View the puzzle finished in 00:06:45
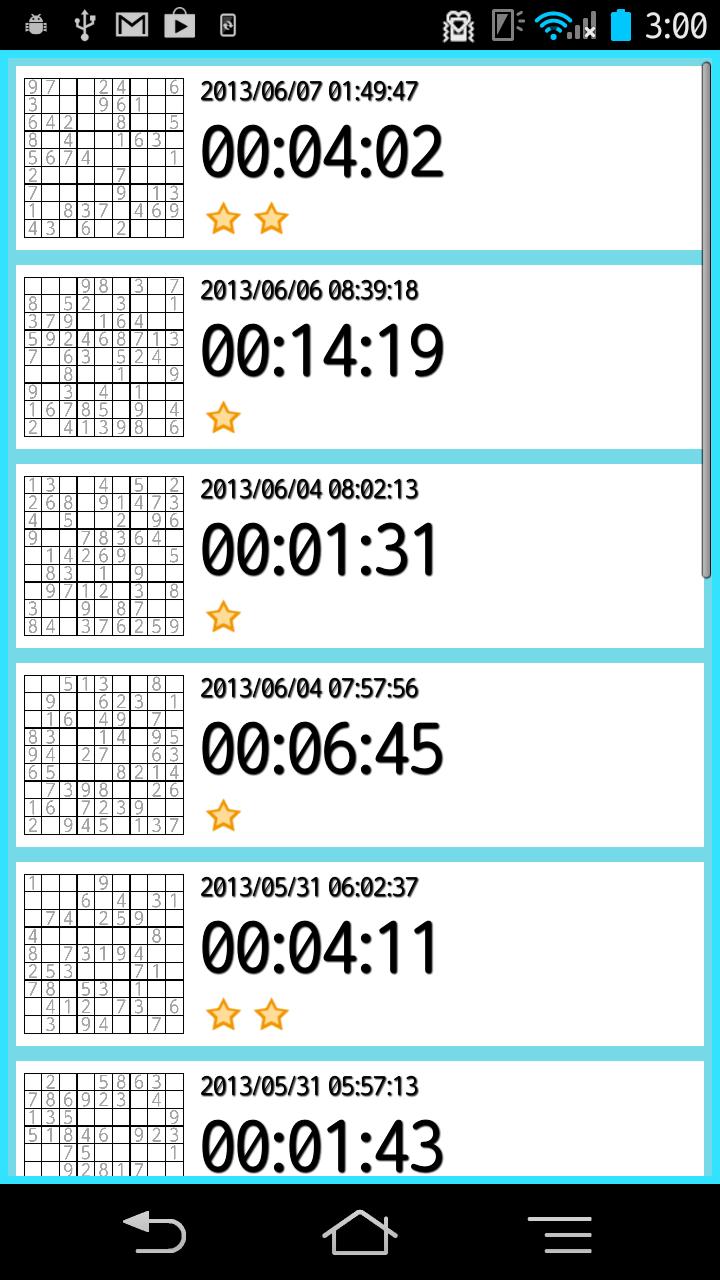 click(x=360, y=754)
